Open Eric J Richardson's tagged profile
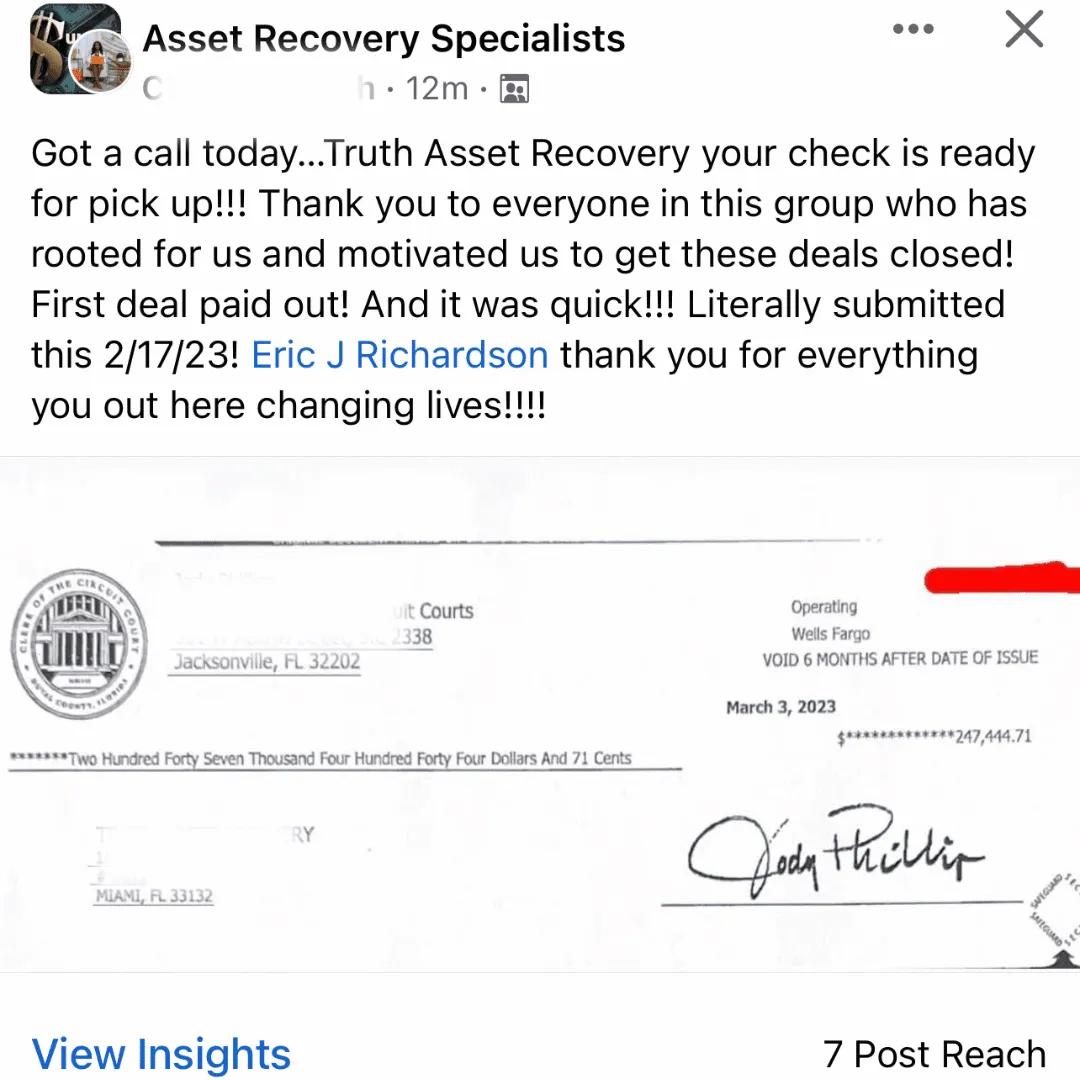Screen dimensions: 1080x1080 (400, 355)
